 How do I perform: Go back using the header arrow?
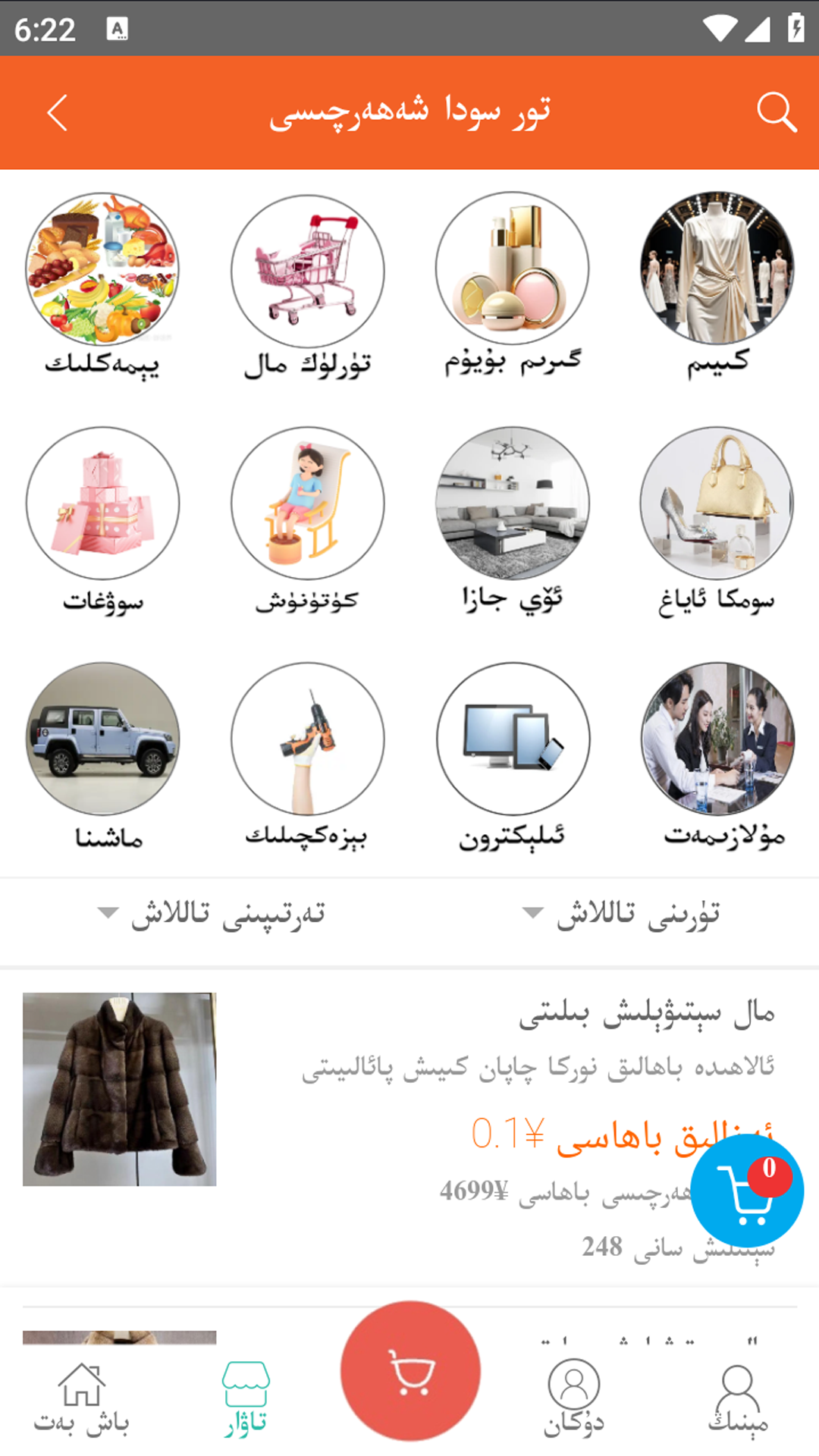(x=58, y=113)
